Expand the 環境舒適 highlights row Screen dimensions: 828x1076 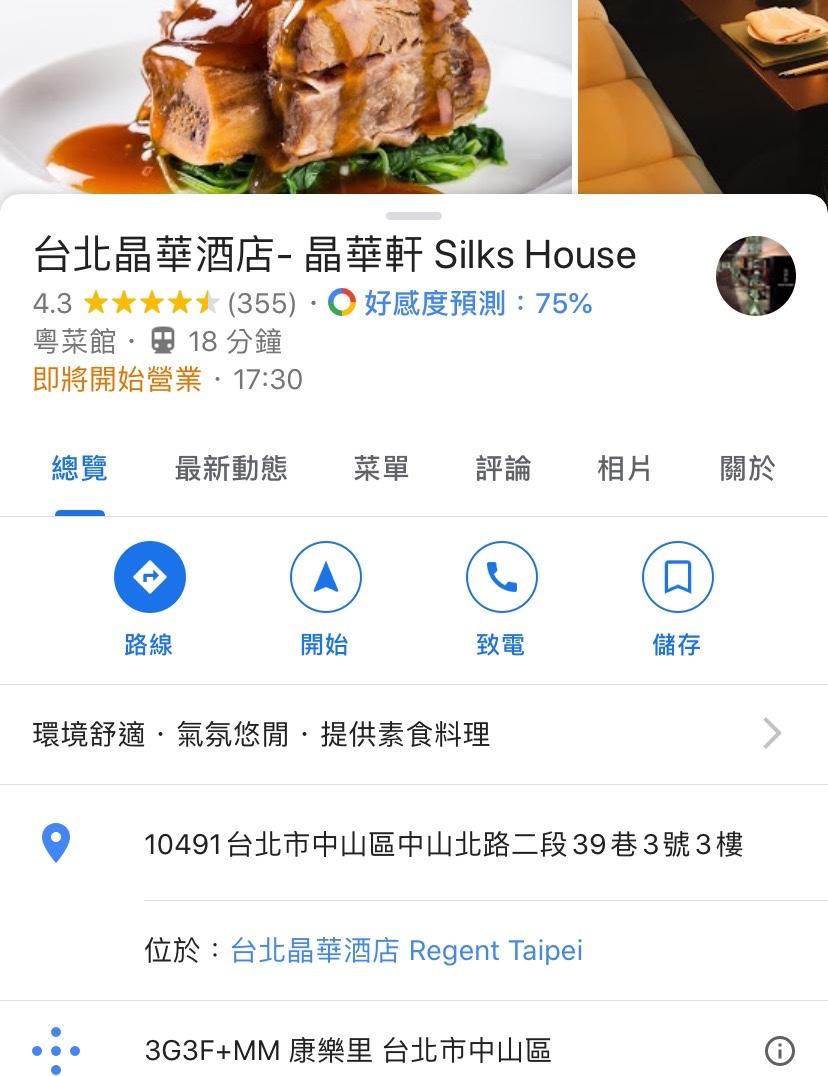point(414,735)
